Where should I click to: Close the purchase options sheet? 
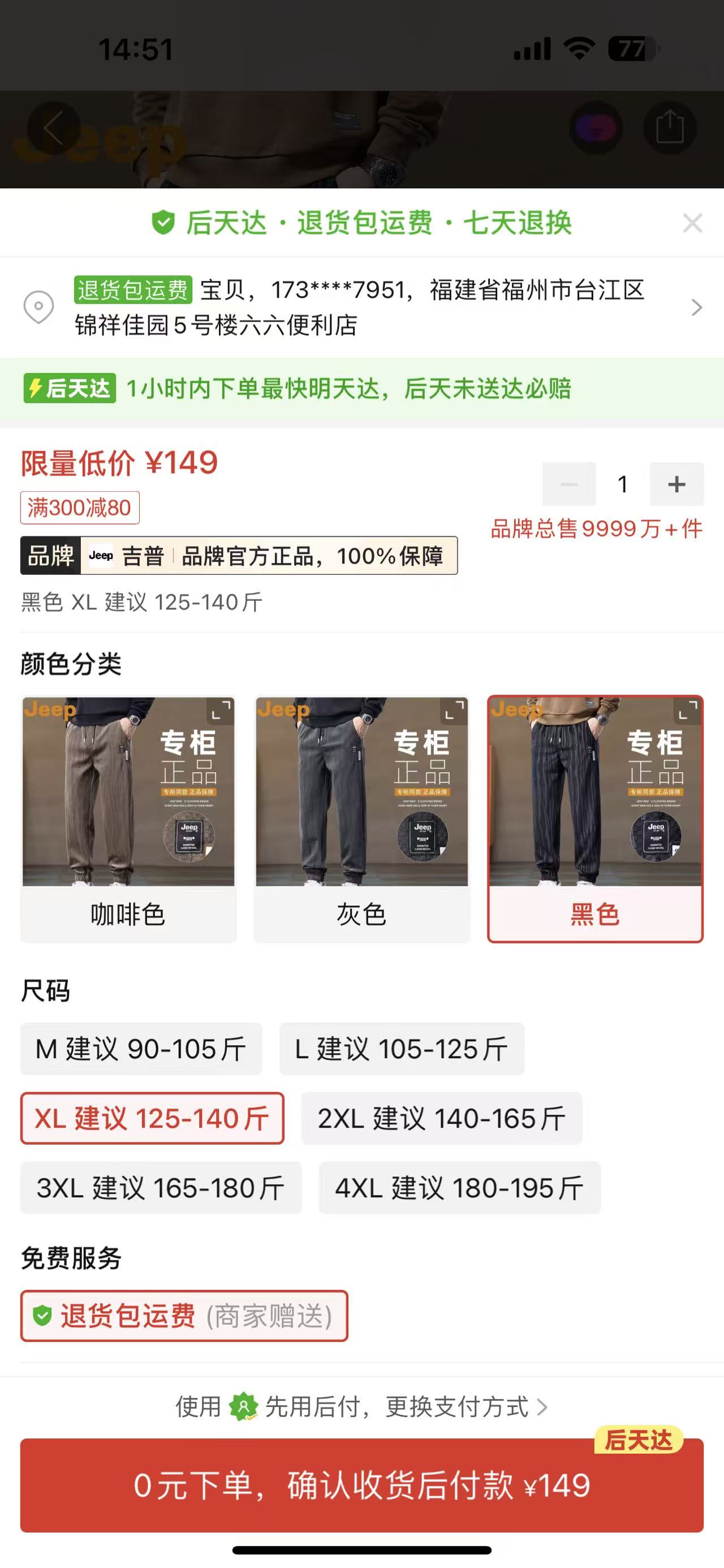(692, 223)
